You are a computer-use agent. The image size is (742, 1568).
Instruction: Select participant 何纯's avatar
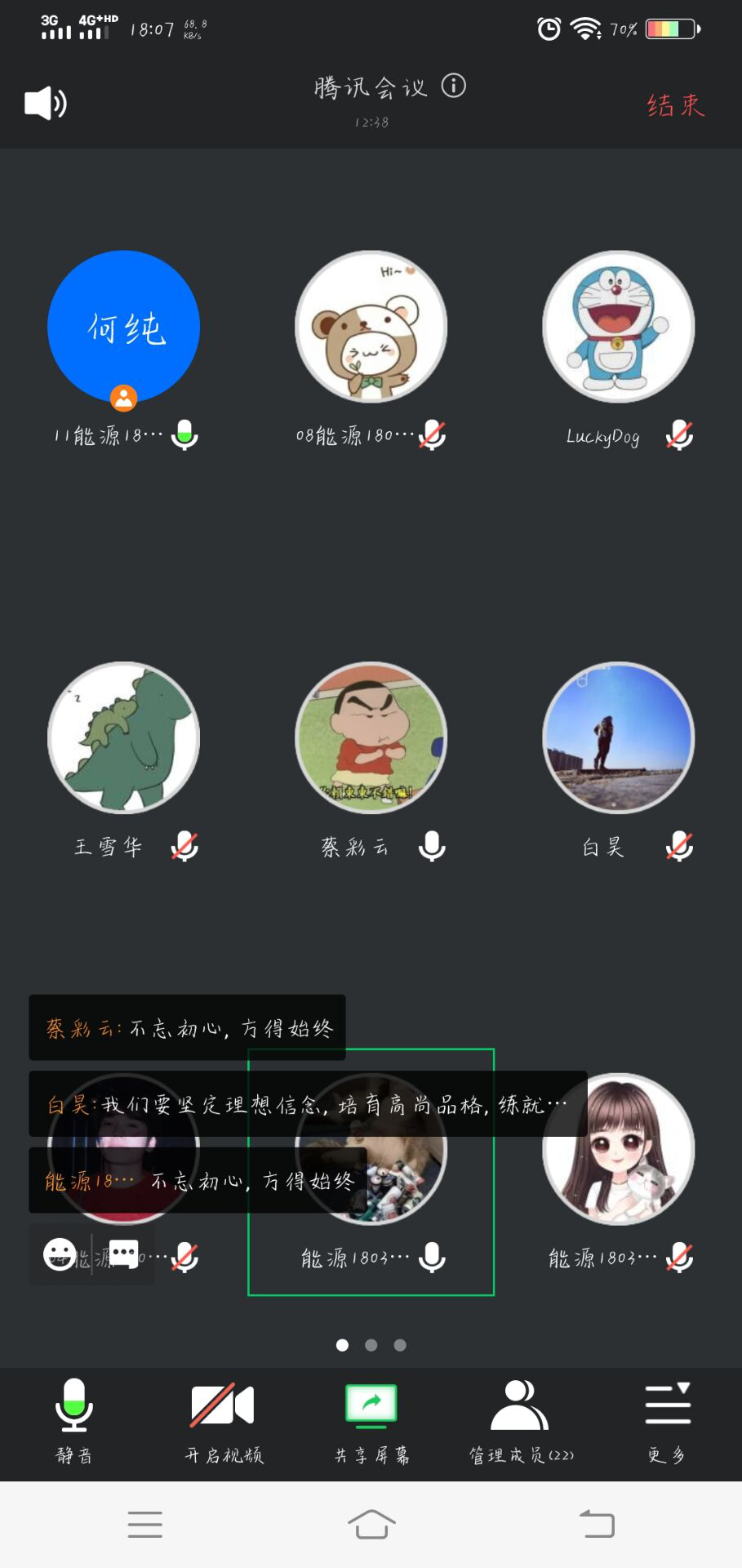124,327
